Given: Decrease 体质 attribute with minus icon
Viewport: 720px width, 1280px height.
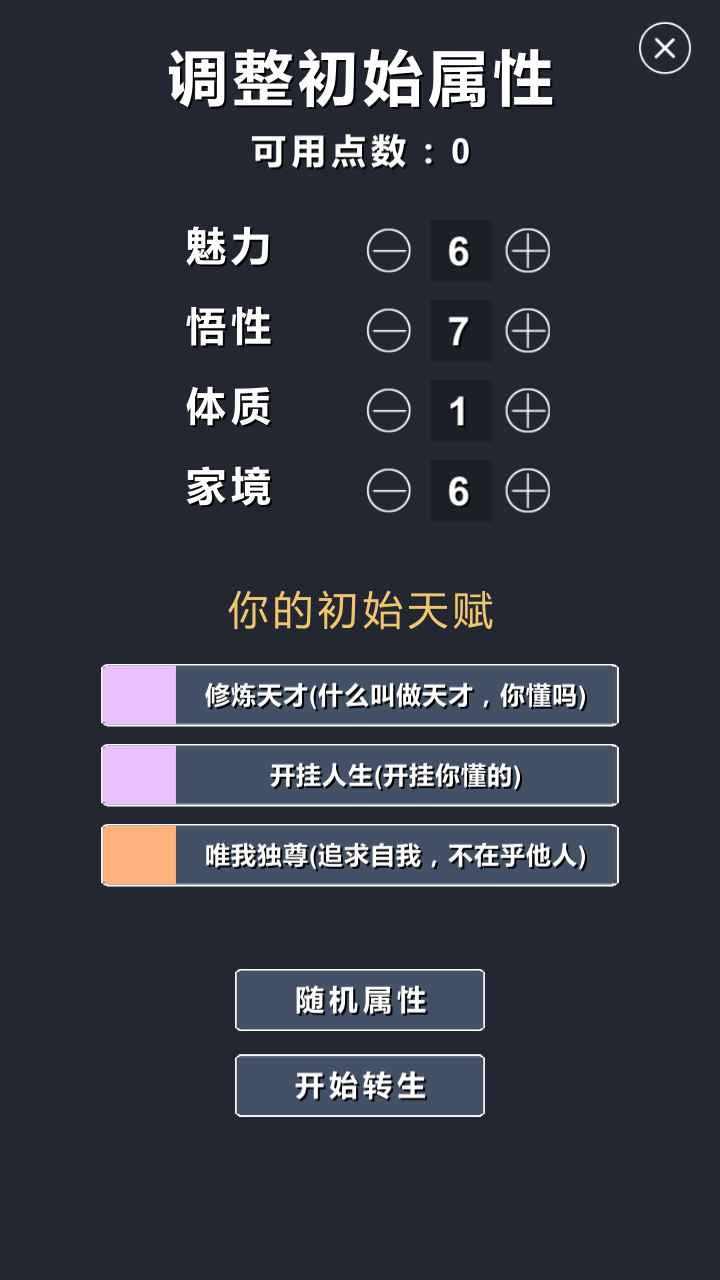Looking at the screenshot, I should click(x=389, y=410).
